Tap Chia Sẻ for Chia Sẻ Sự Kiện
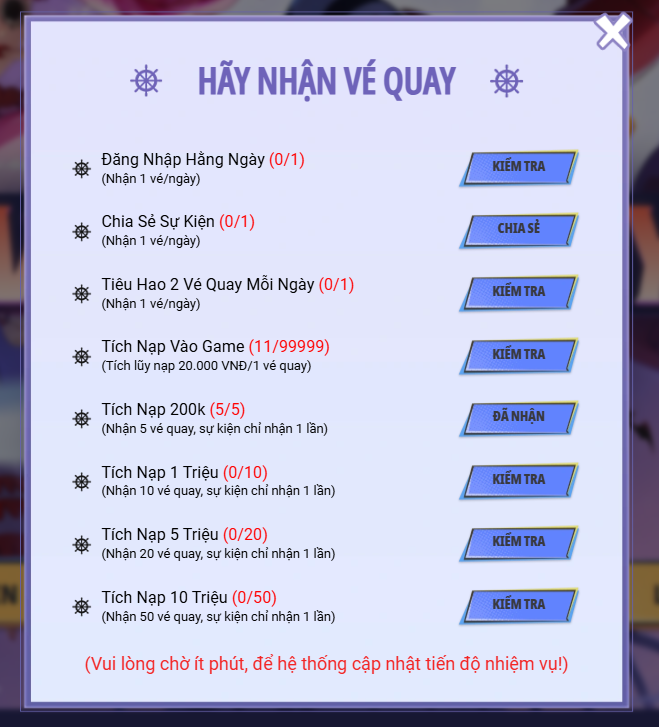659x727 pixels. click(519, 229)
